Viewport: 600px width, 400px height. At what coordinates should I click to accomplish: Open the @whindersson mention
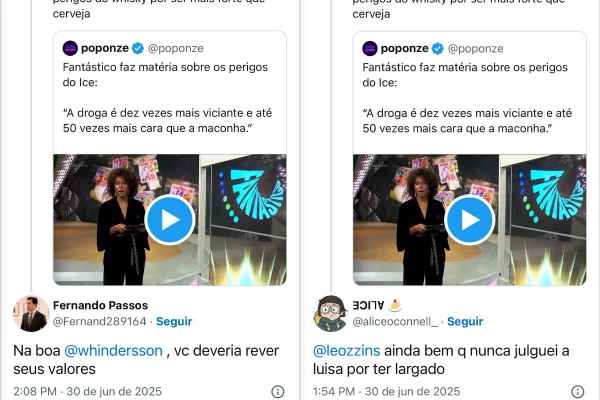click(x=111, y=350)
